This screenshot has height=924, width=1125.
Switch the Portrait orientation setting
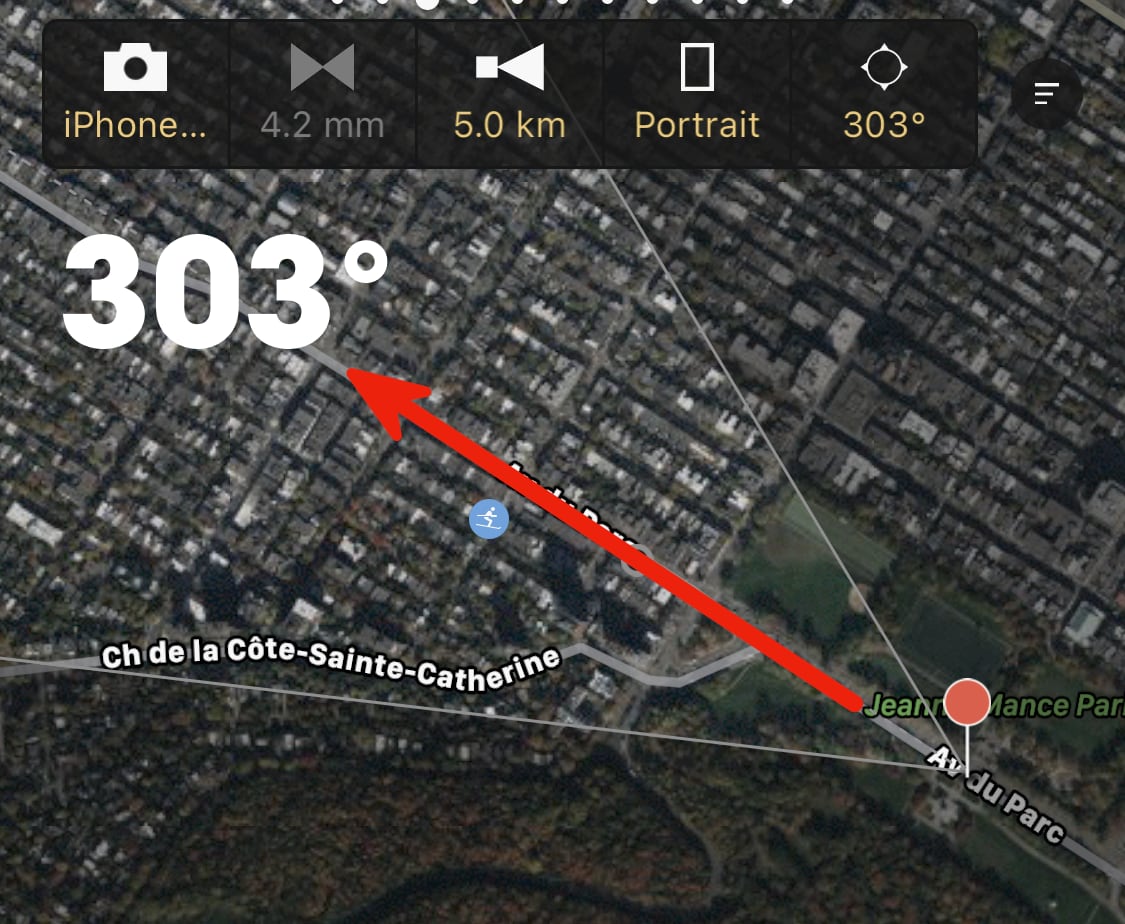coord(697,94)
